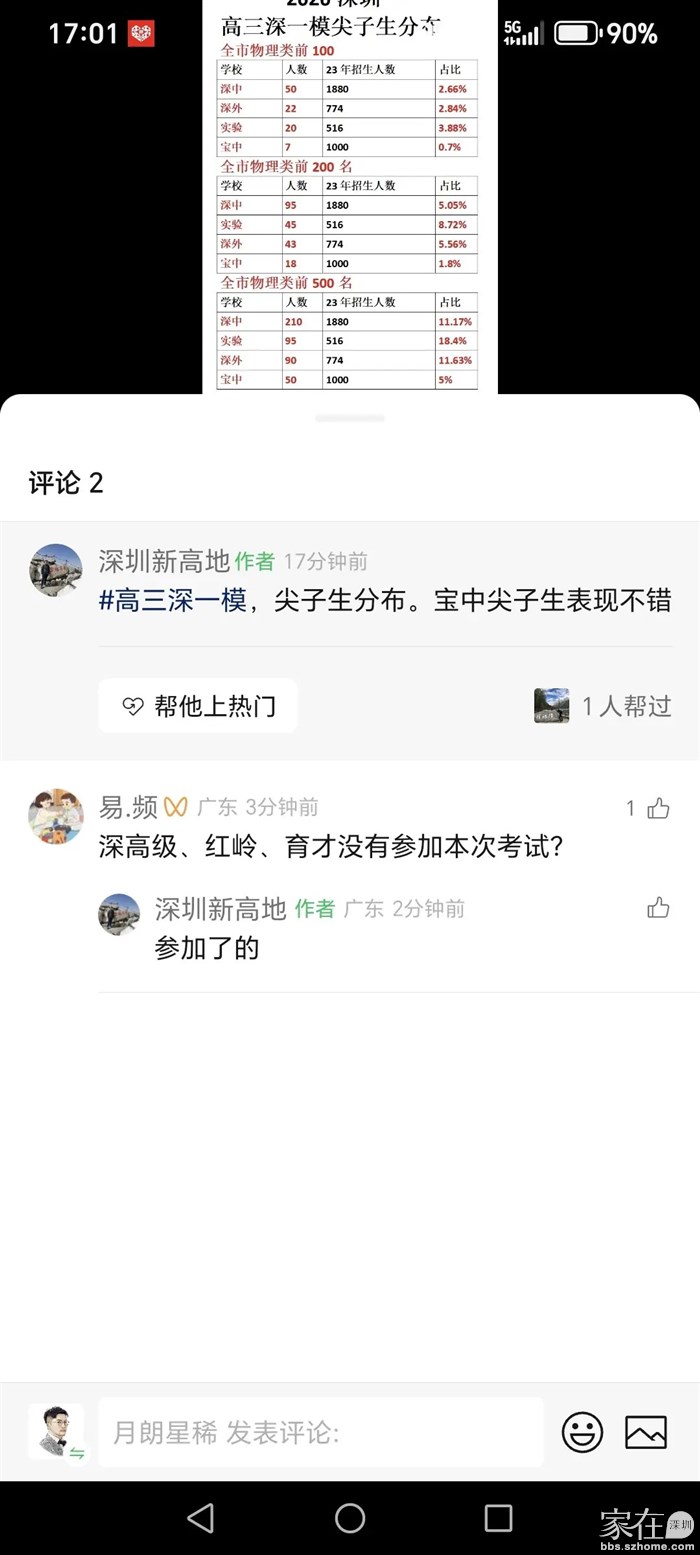700x1555 pixels.
Task: Open the emoji picker
Action: (582, 1432)
